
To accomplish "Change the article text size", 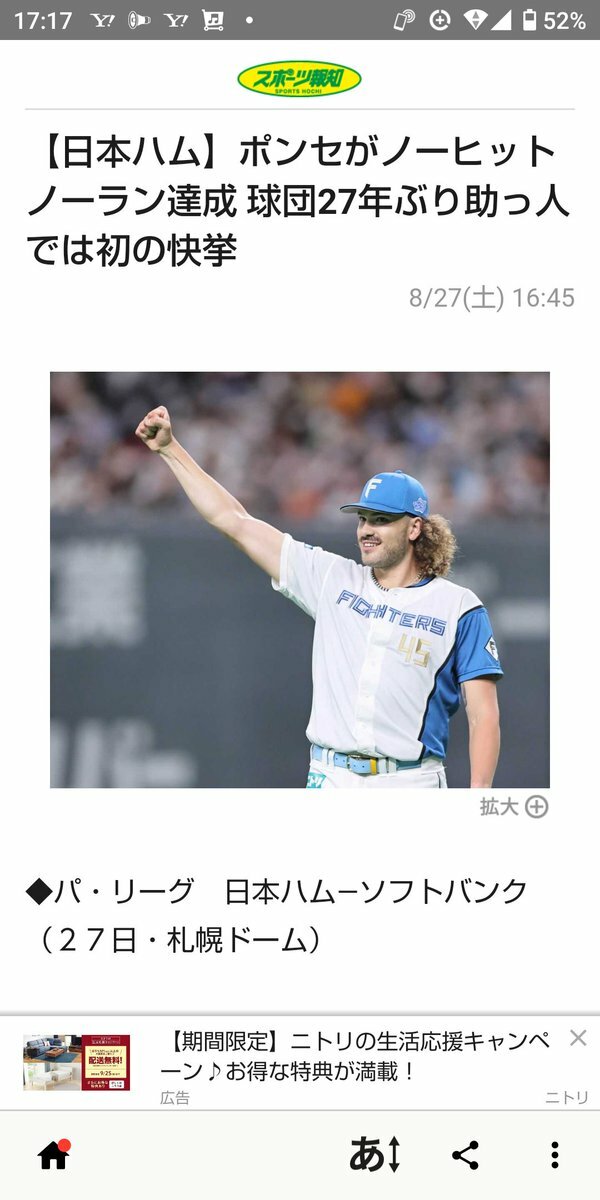I will coord(375,1155).
